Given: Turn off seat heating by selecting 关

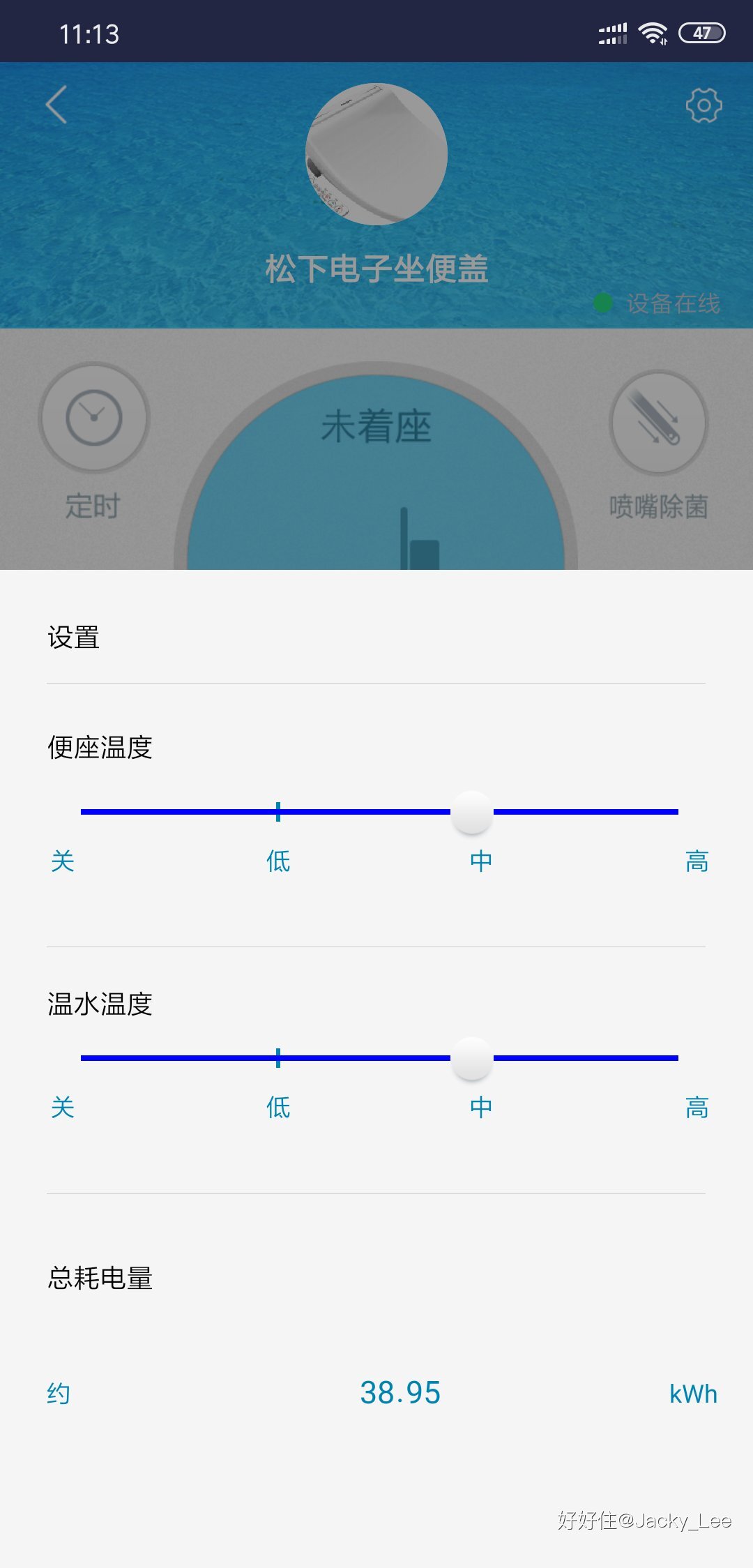Looking at the screenshot, I should pos(62,862).
